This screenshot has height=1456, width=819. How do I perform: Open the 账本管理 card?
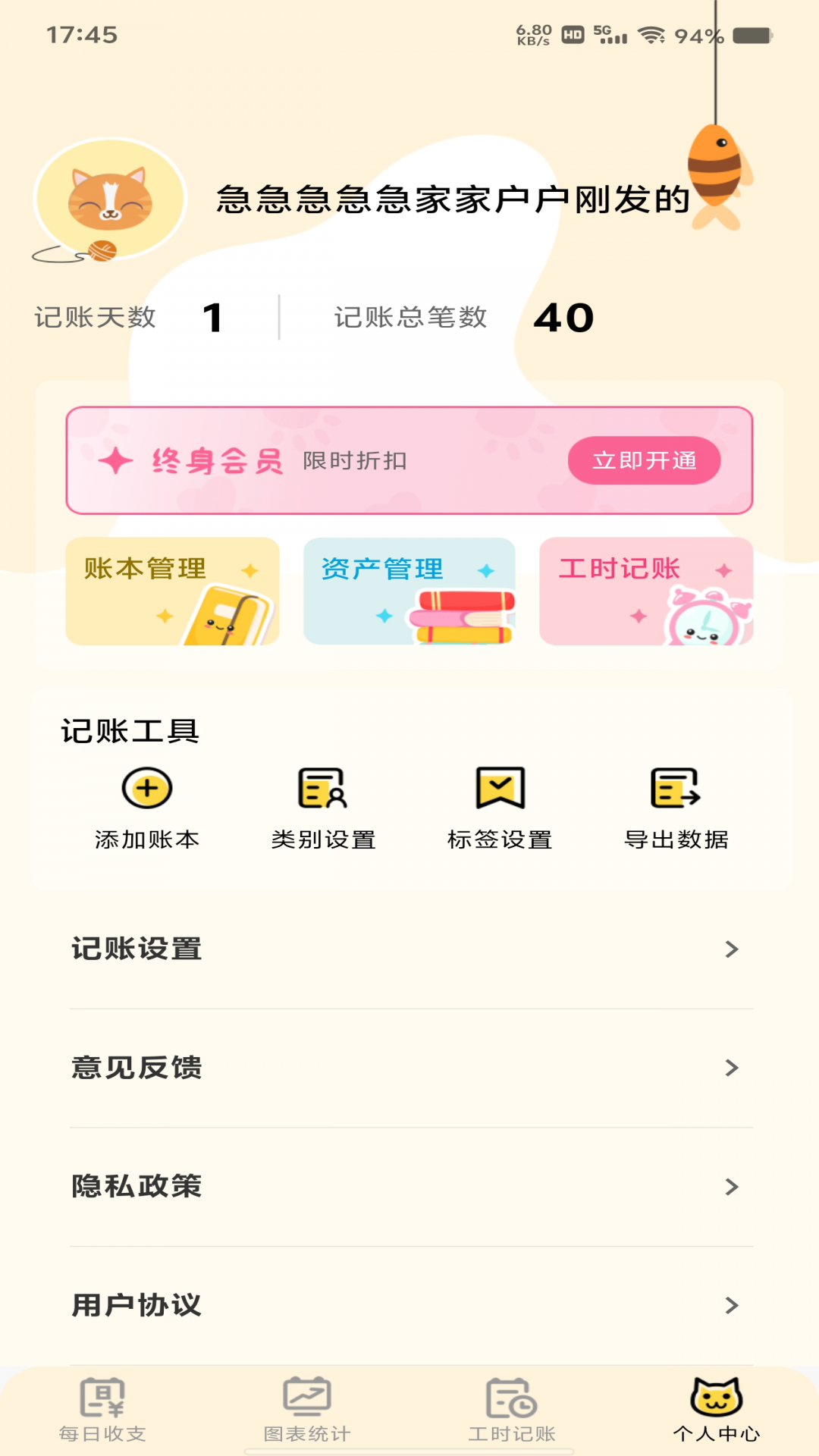click(x=172, y=591)
